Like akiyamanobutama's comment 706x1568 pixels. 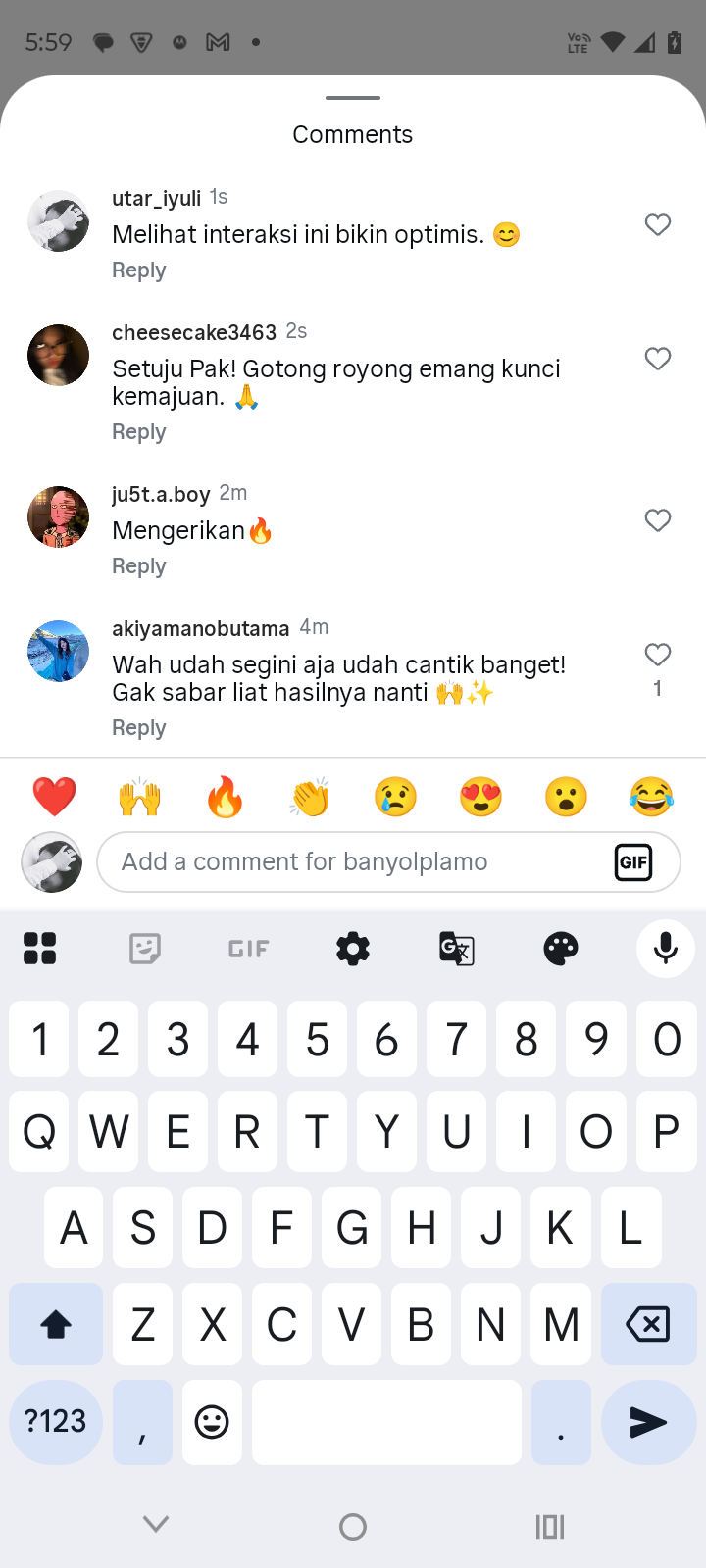coord(658,655)
